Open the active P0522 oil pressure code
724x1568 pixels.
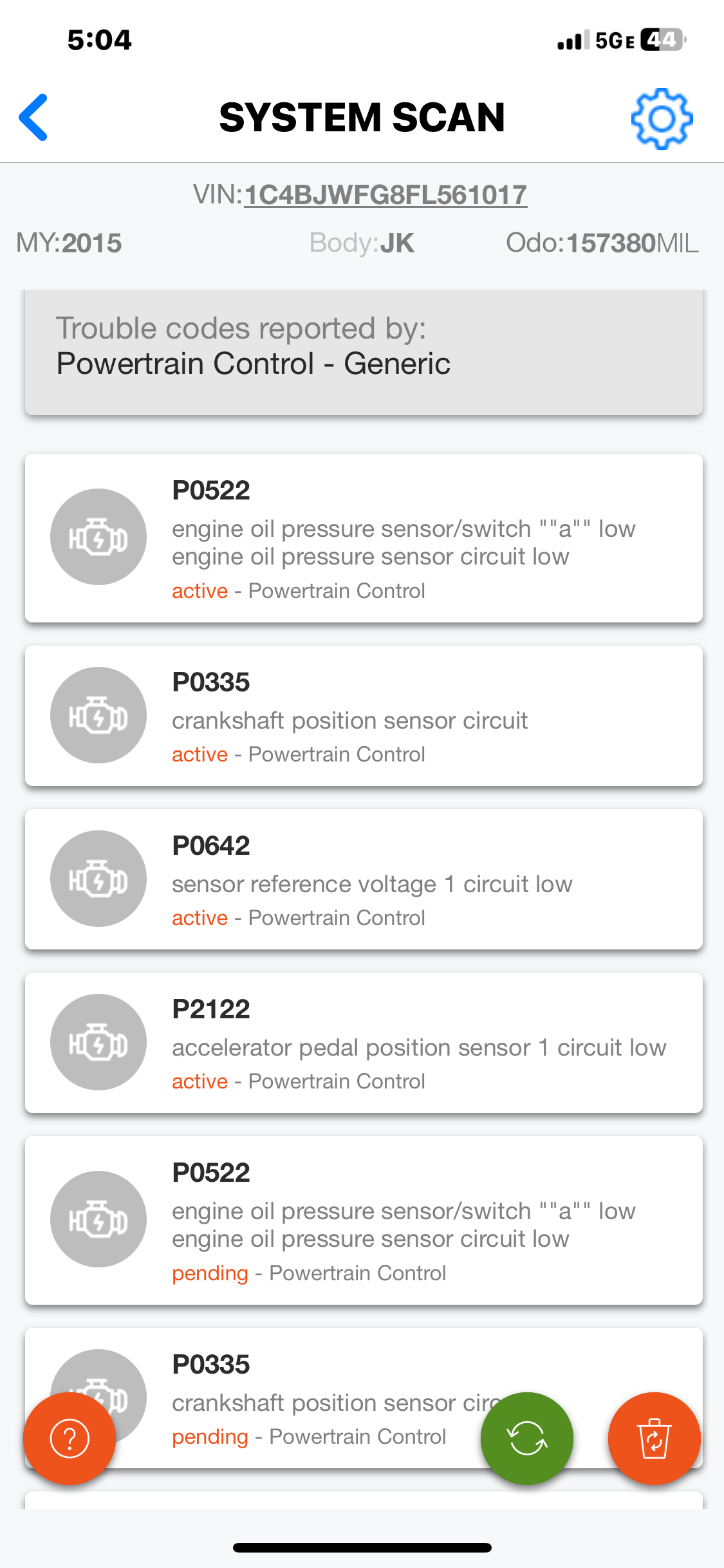(364, 538)
